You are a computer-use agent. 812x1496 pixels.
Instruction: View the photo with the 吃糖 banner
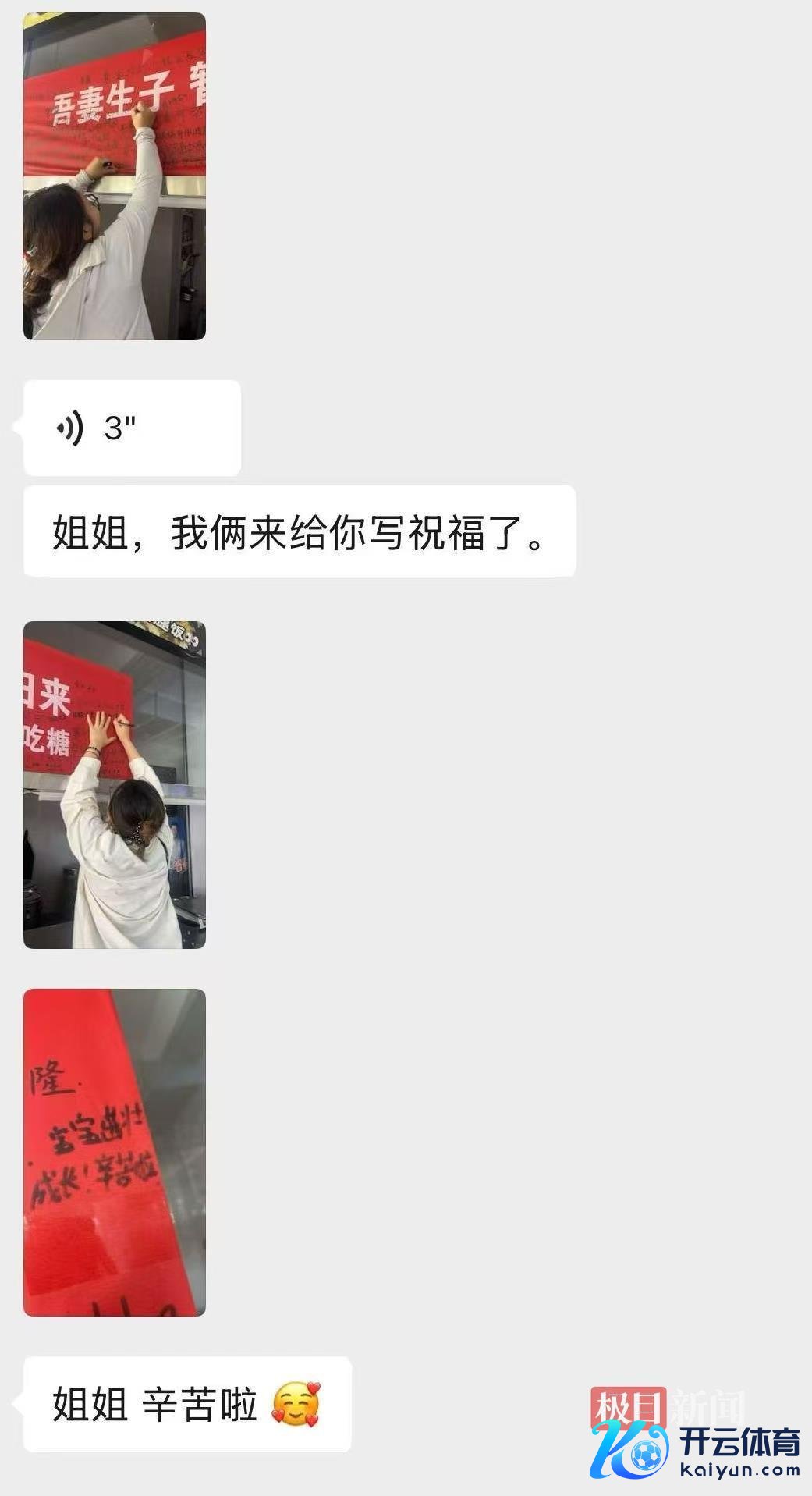115,785
